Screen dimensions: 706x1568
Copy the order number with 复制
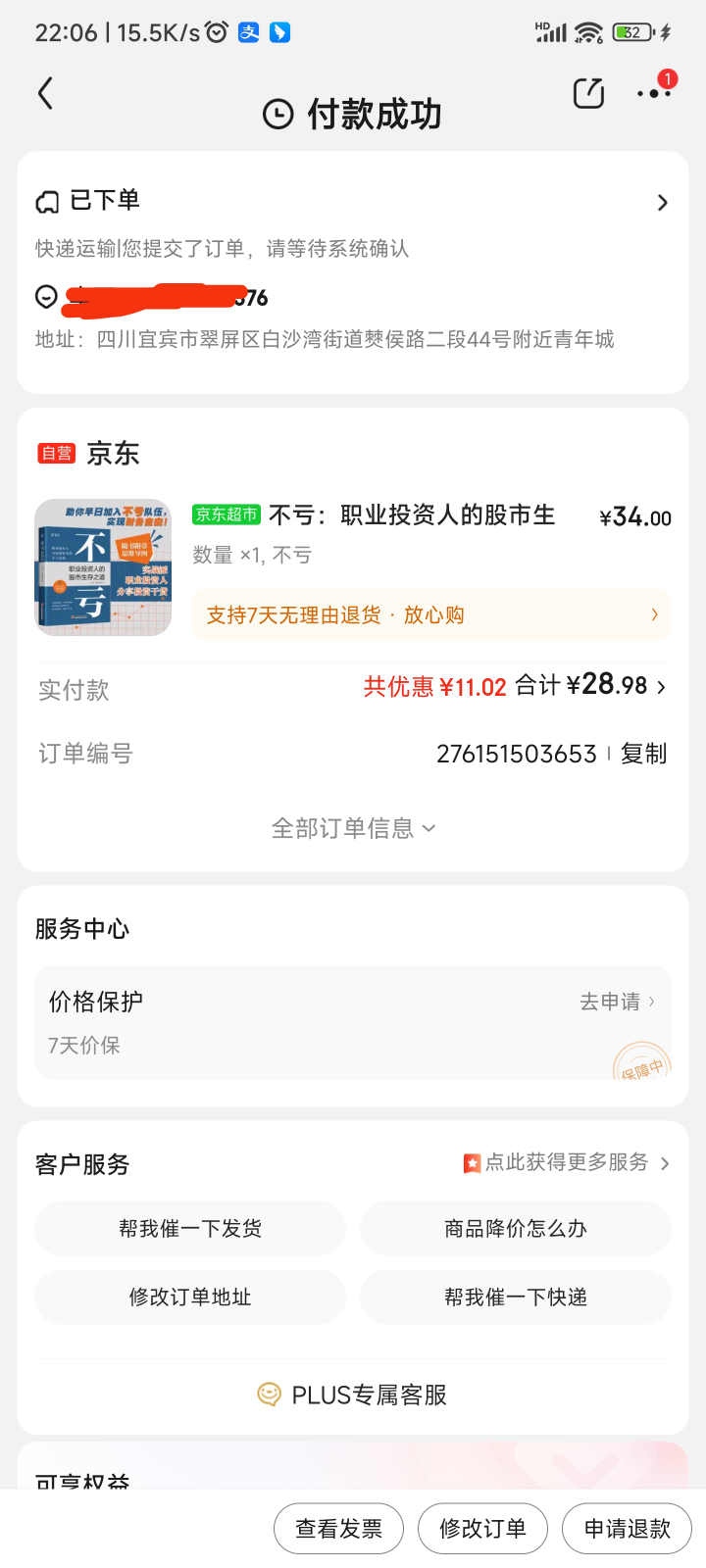(x=643, y=754)
